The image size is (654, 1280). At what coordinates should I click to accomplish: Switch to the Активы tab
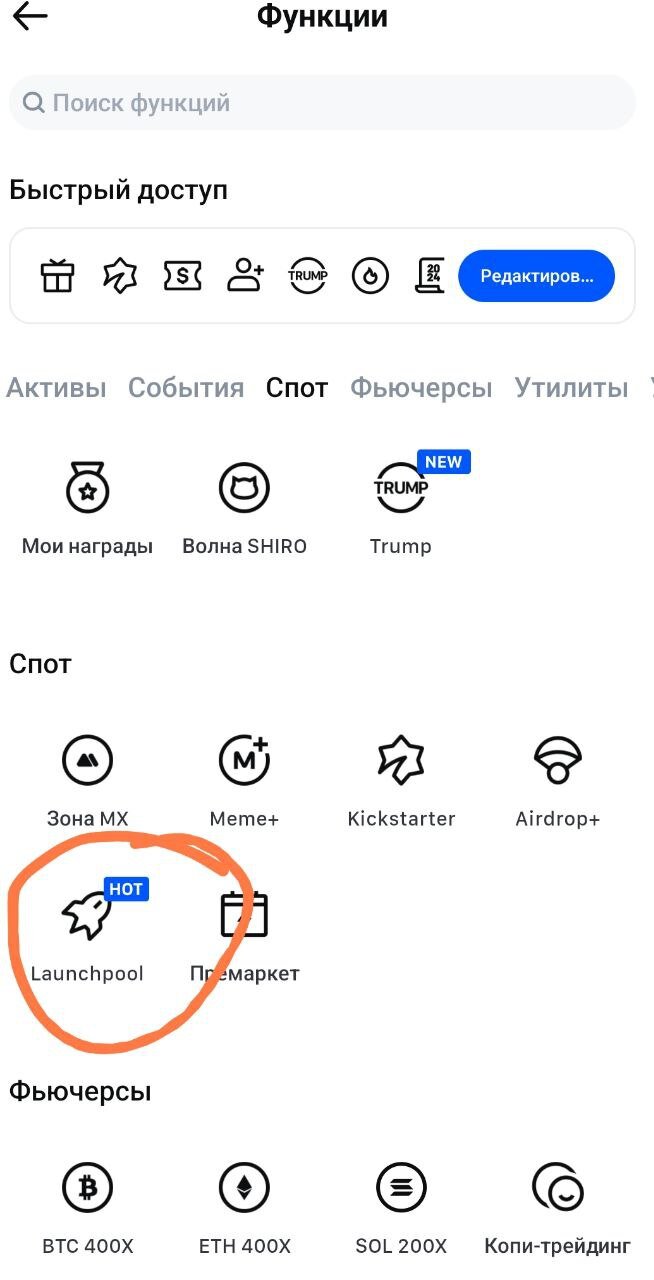(x=56, y=388)
